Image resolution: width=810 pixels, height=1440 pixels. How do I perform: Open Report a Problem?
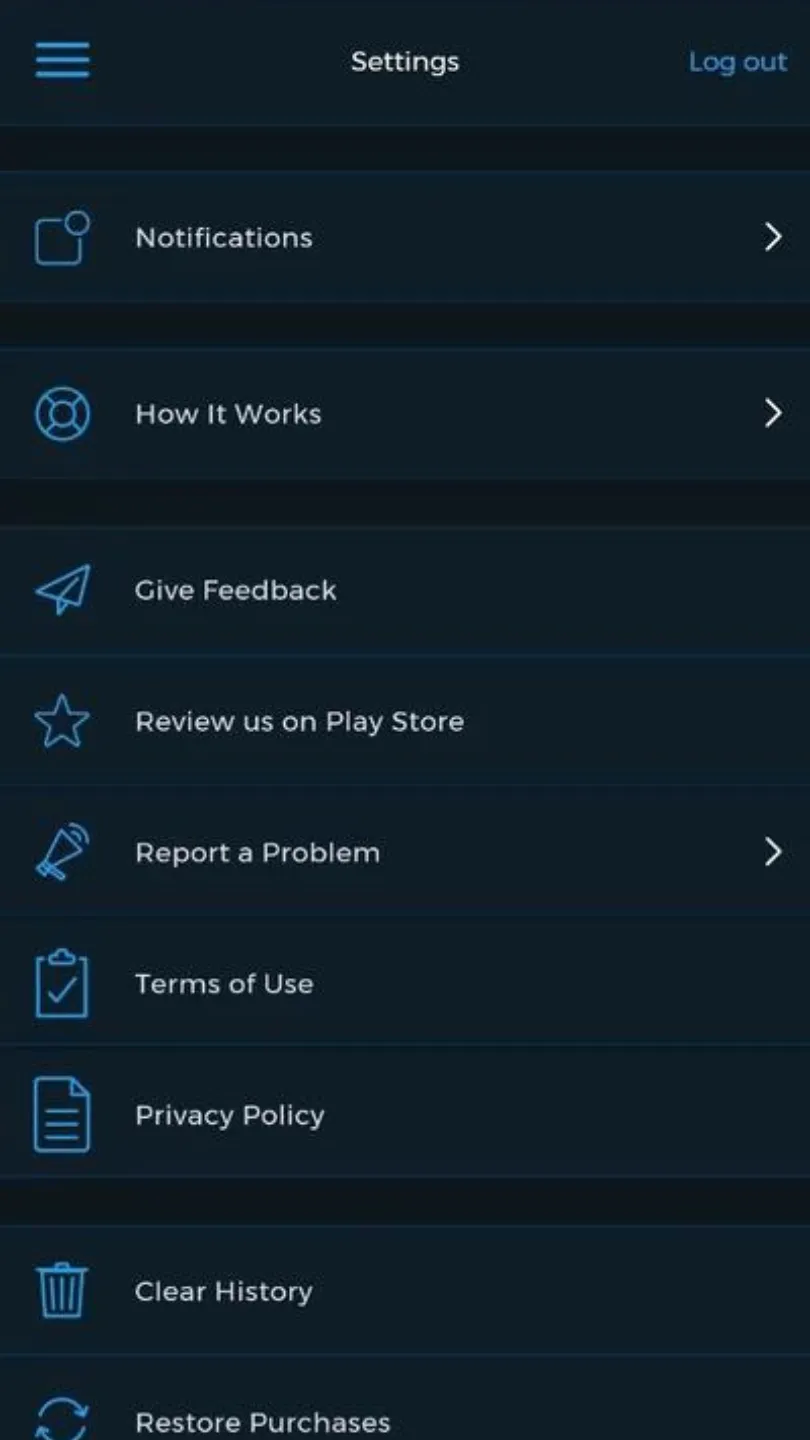pos(405,852)
